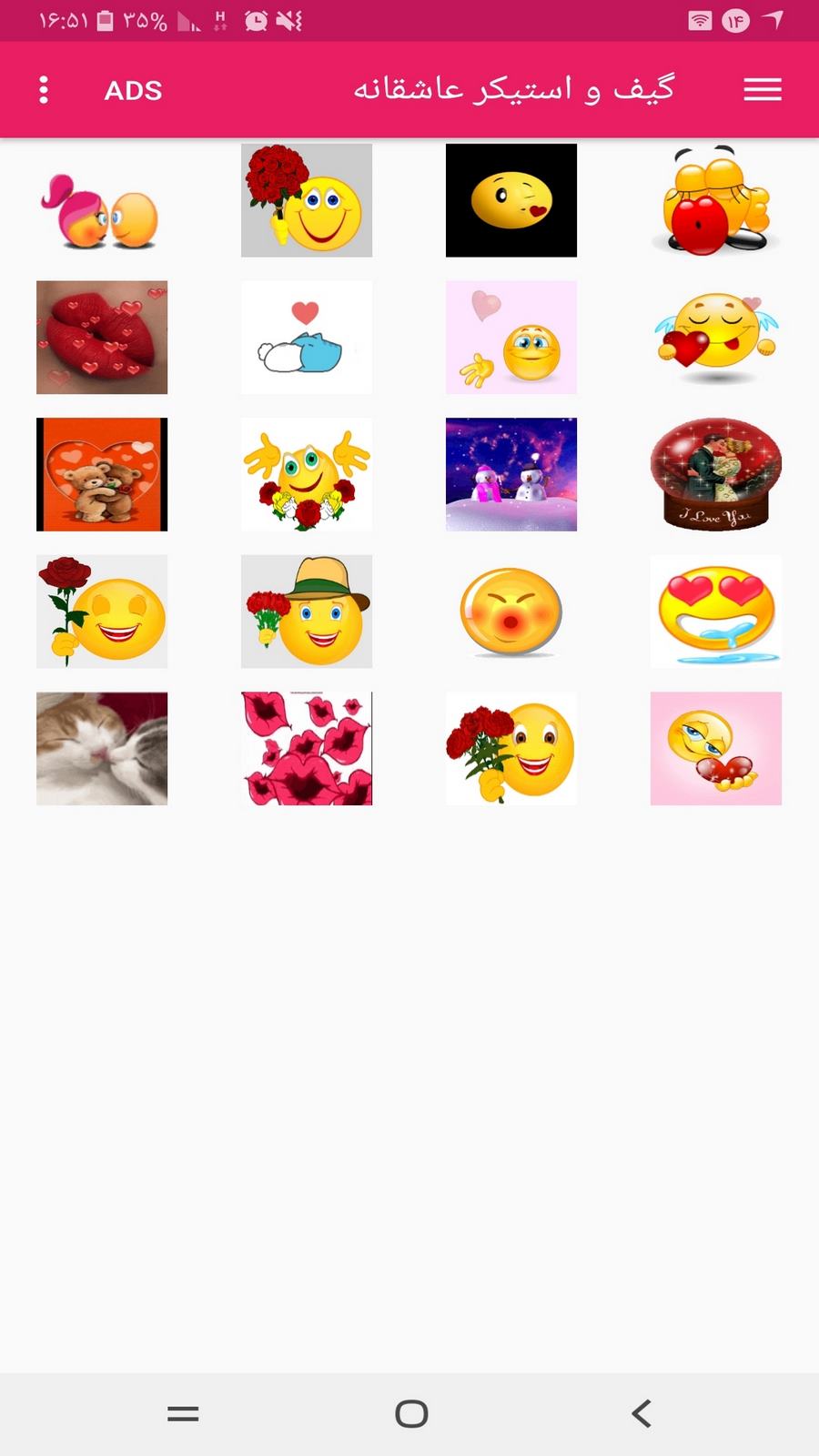Choose the pink lips pattern sticker
This screenshot has width=819, height=1456.
[x=307, y=748]
